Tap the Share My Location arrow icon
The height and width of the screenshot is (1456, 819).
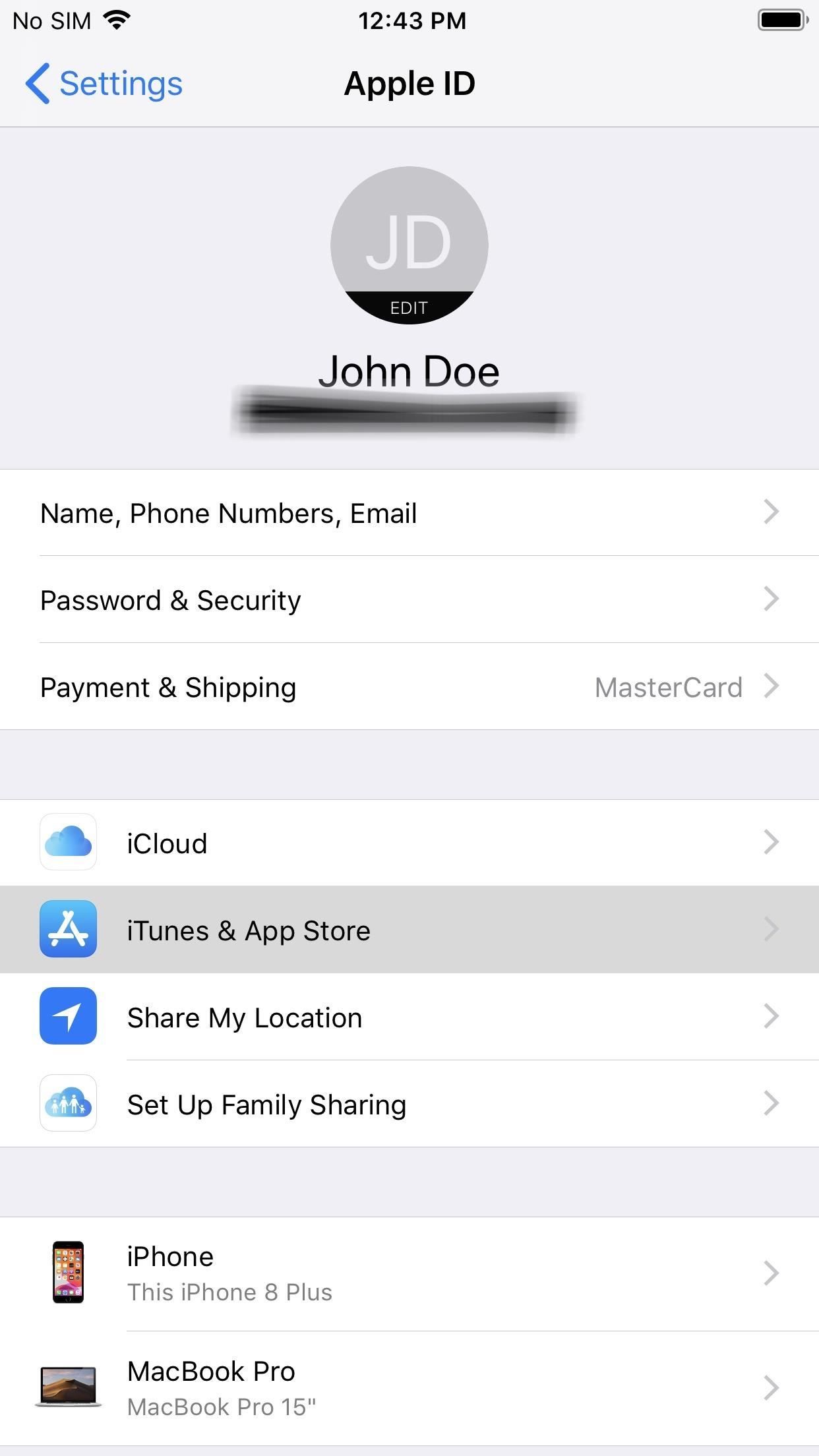click(771, 1017)
